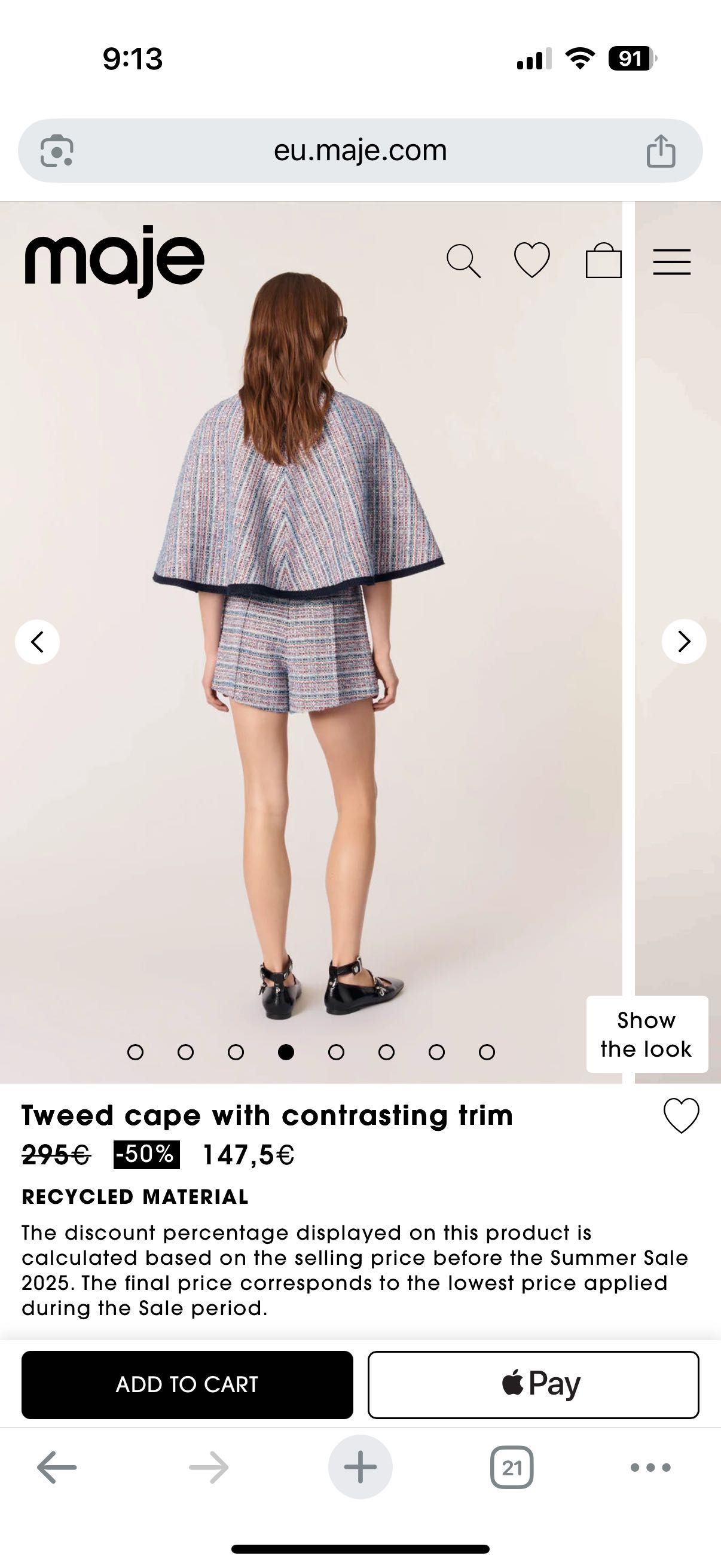
Task: Open a new browser tab
Action: click(360, 1468)
